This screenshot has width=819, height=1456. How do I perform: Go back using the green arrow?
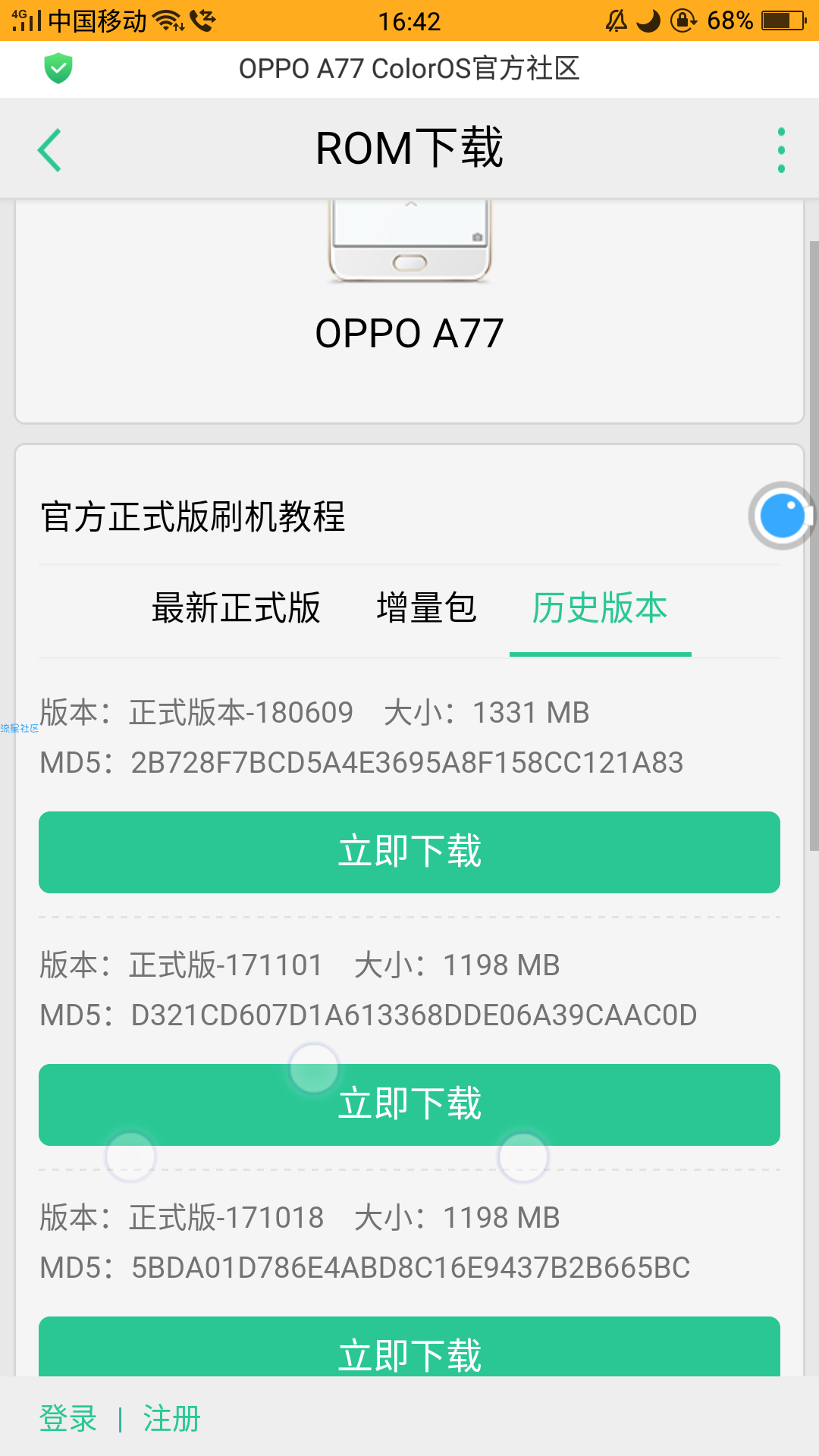[x=49, y=149]
